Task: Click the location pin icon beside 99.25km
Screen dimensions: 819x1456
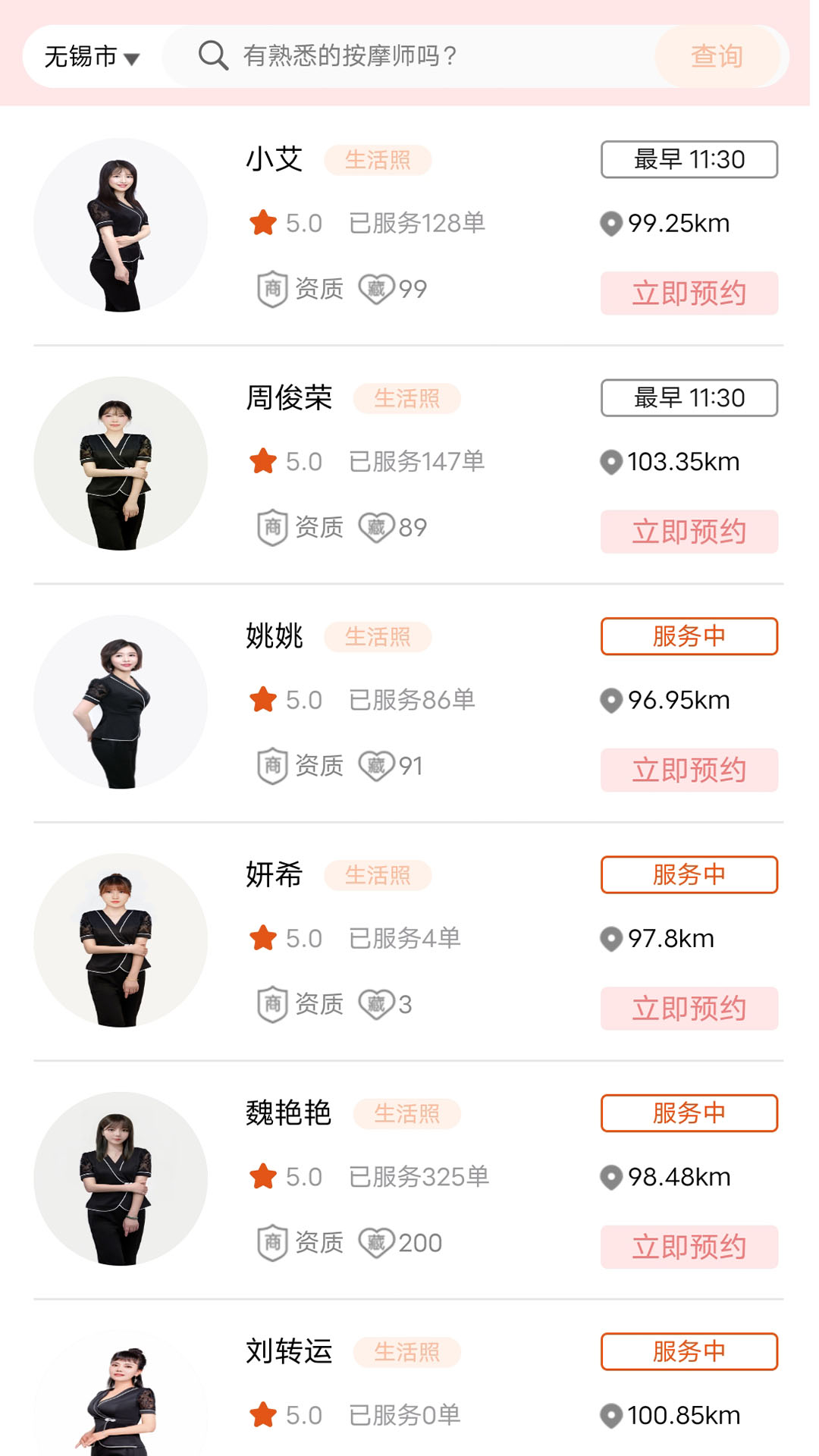Action: [x=611, y=223]
